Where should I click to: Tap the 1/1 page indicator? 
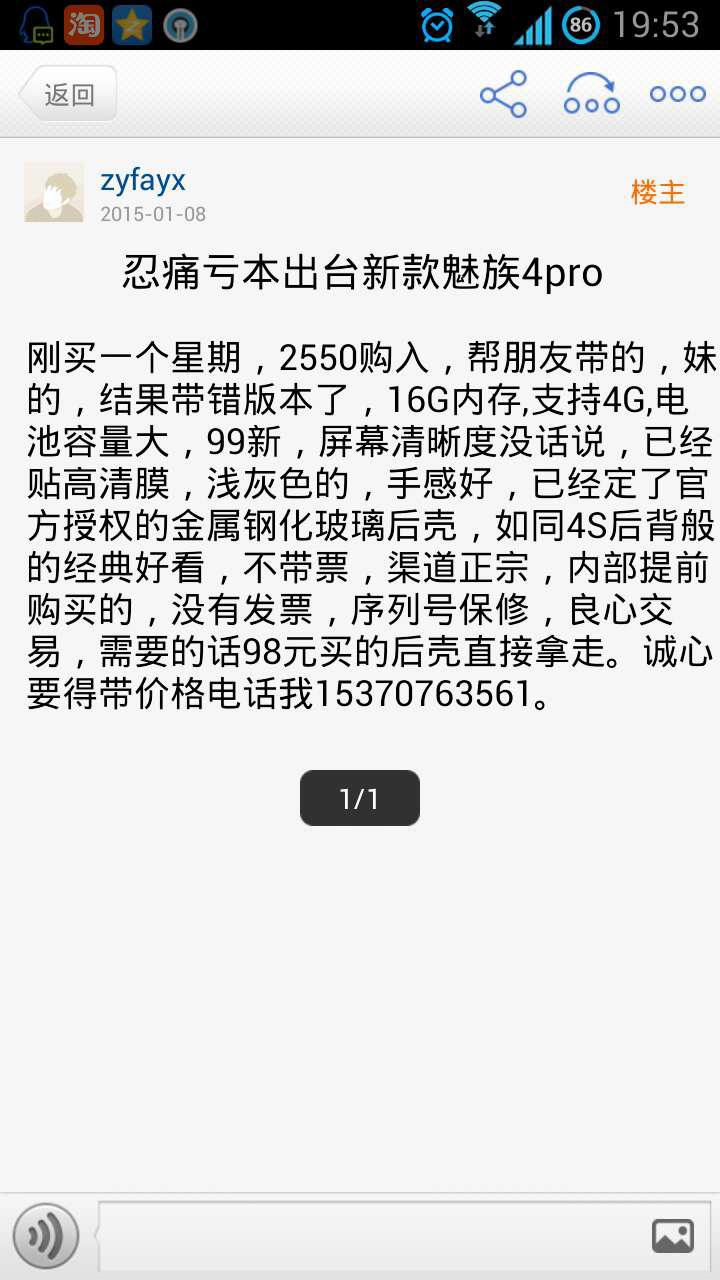360,798
